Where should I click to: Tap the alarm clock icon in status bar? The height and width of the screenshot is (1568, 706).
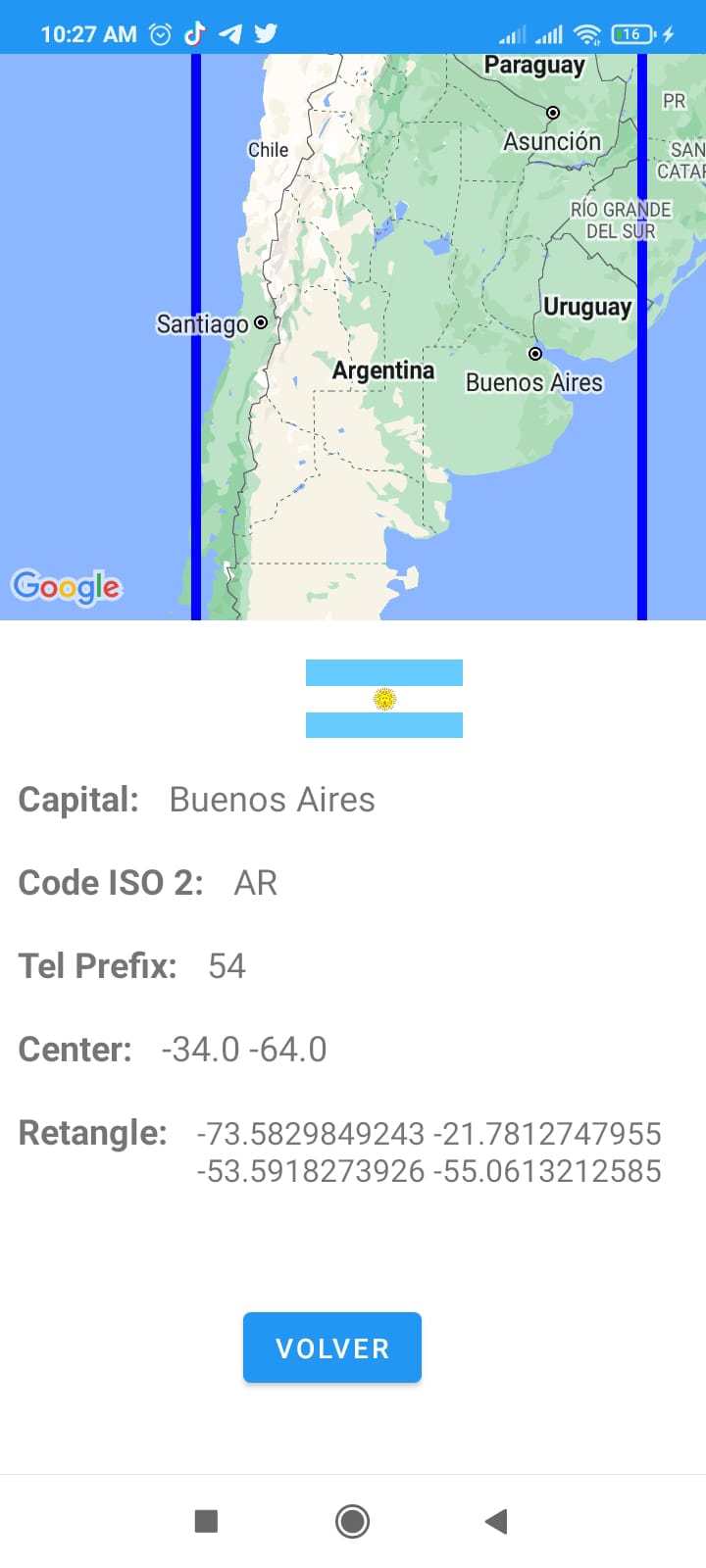[x=160, y=32]
